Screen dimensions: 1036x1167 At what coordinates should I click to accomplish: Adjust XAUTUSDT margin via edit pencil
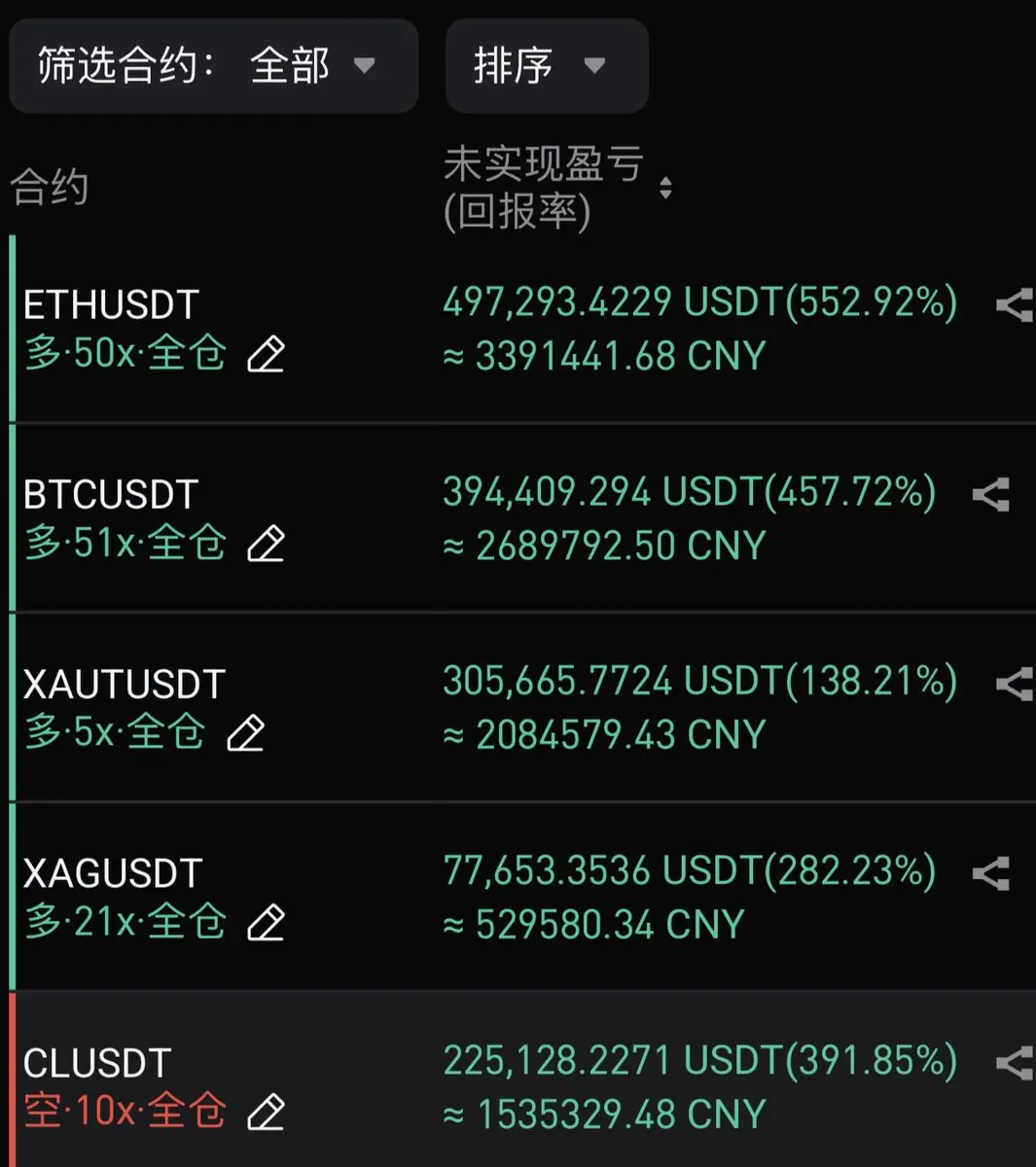(x=245, y=733)
